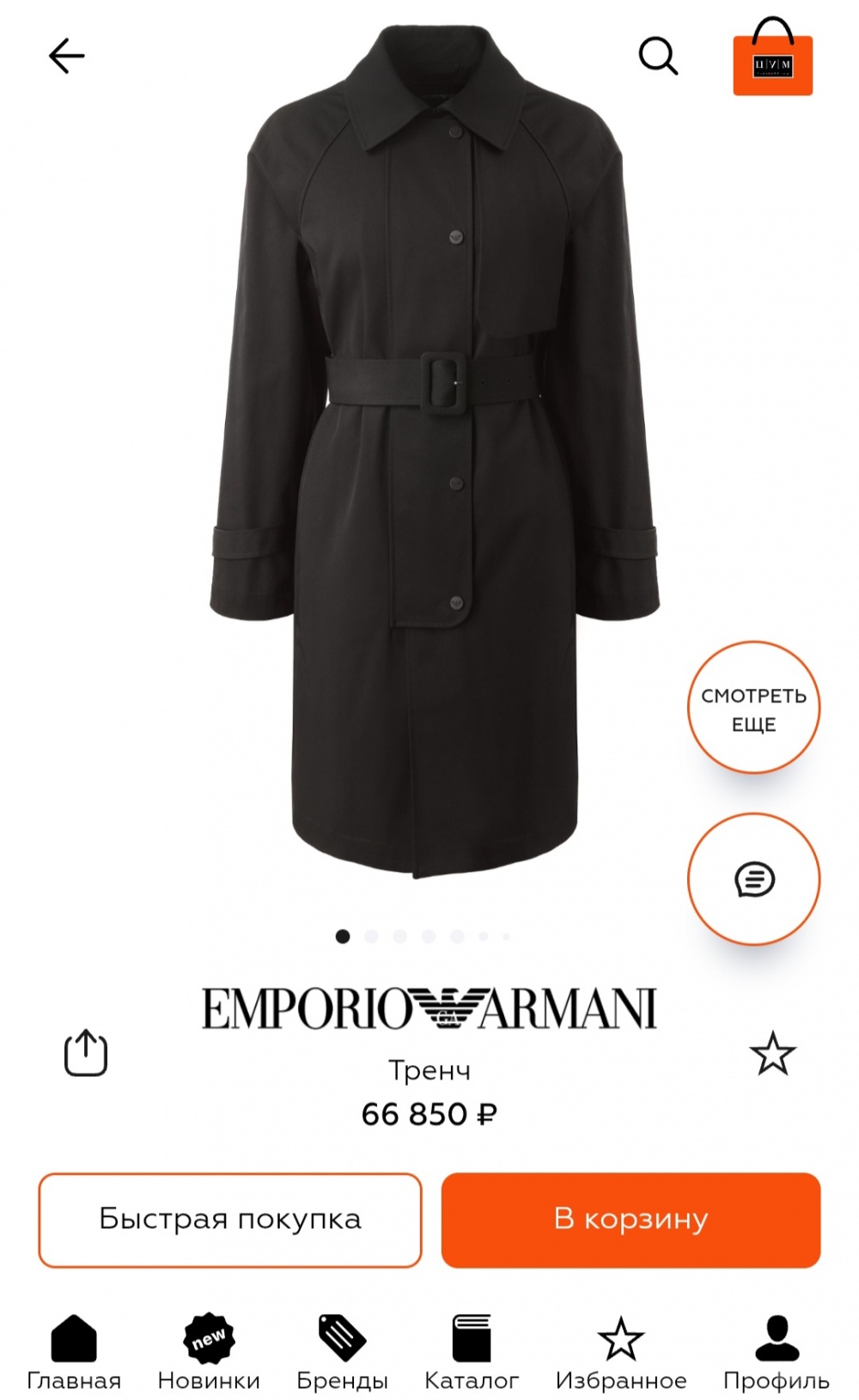The width and height of the screenshot is (859, 1400).
Task: Tap the Смотреть еще button
Action: click(753, 709)
